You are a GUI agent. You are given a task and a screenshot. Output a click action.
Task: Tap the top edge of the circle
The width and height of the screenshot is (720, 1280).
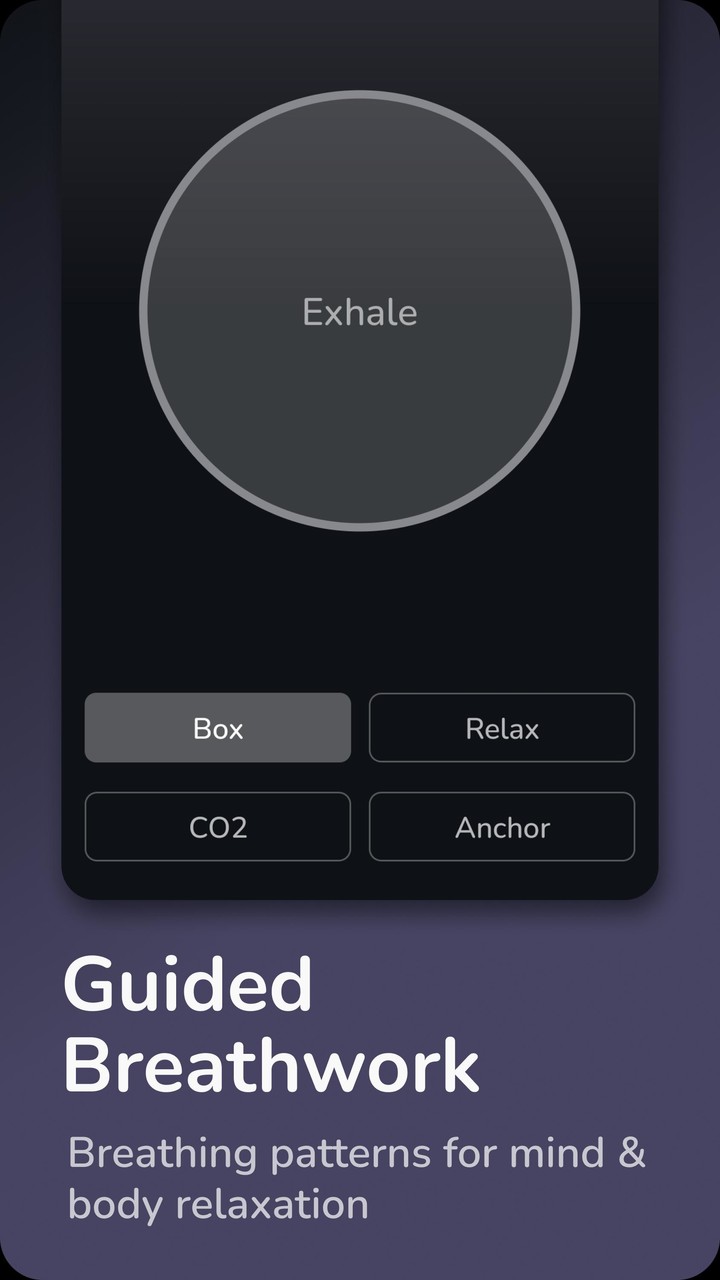pyautogui.click(x=358, y=95)
